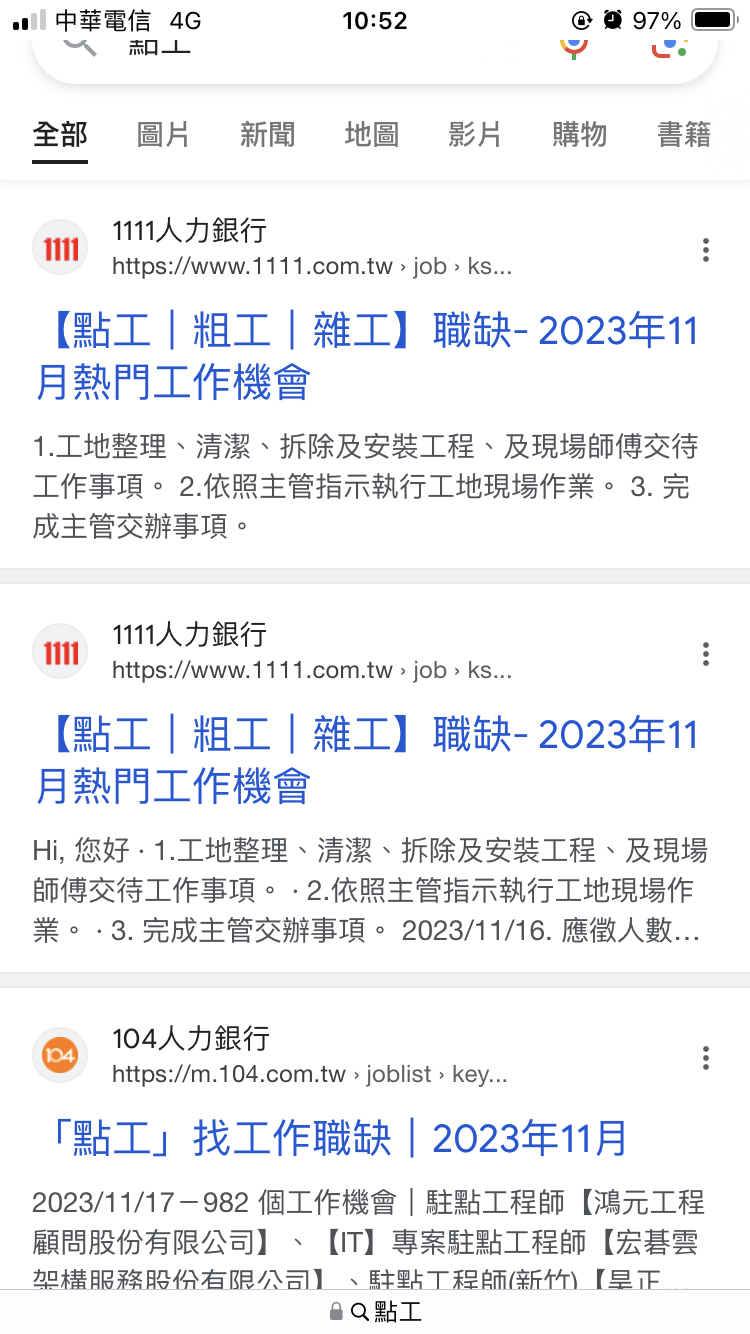Open first 1111人力銀行 result title link
This screenshot has width=750, height=1334.
click(x=366, y=356)
